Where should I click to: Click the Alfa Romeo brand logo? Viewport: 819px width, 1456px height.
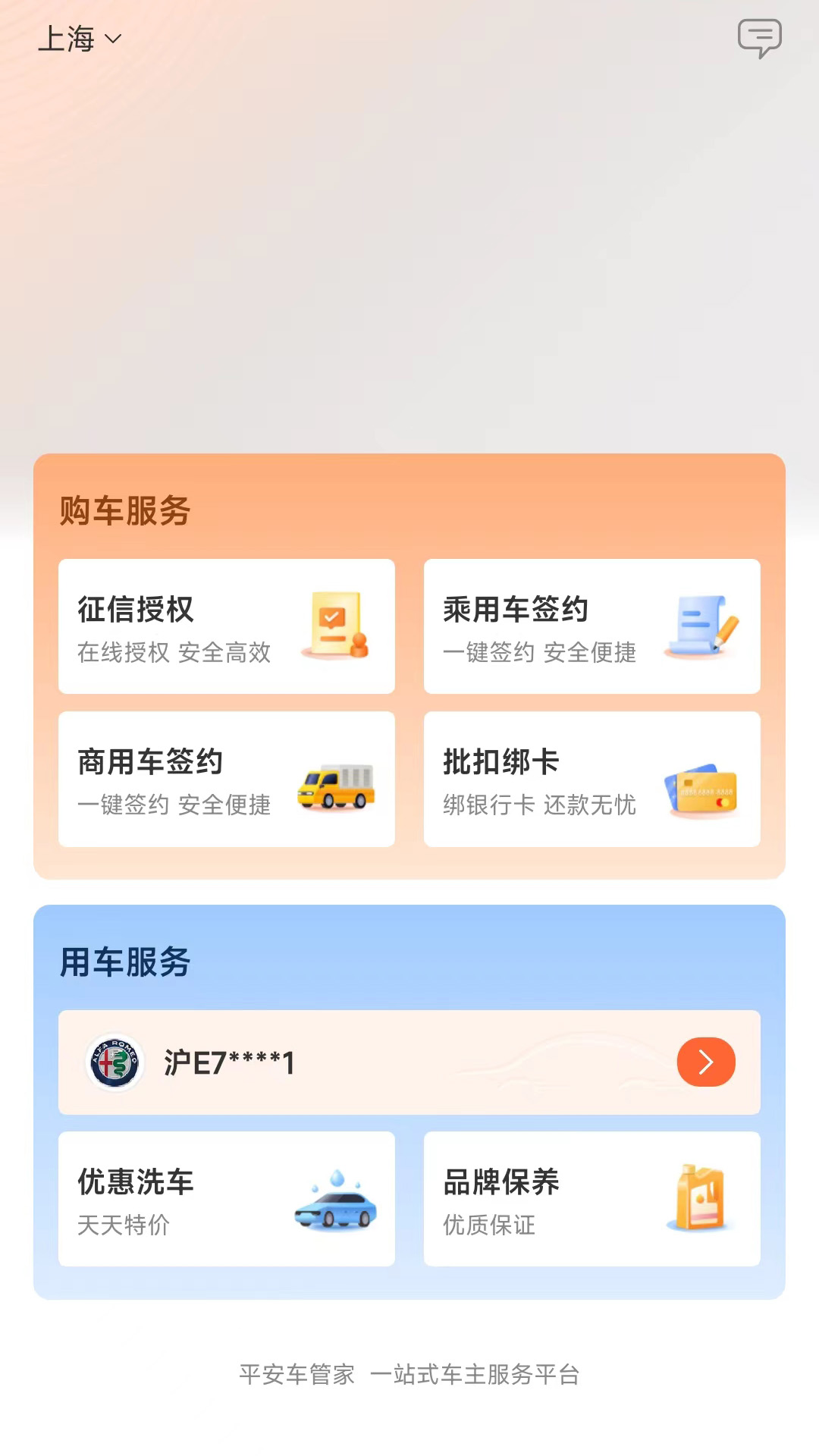115,1062
